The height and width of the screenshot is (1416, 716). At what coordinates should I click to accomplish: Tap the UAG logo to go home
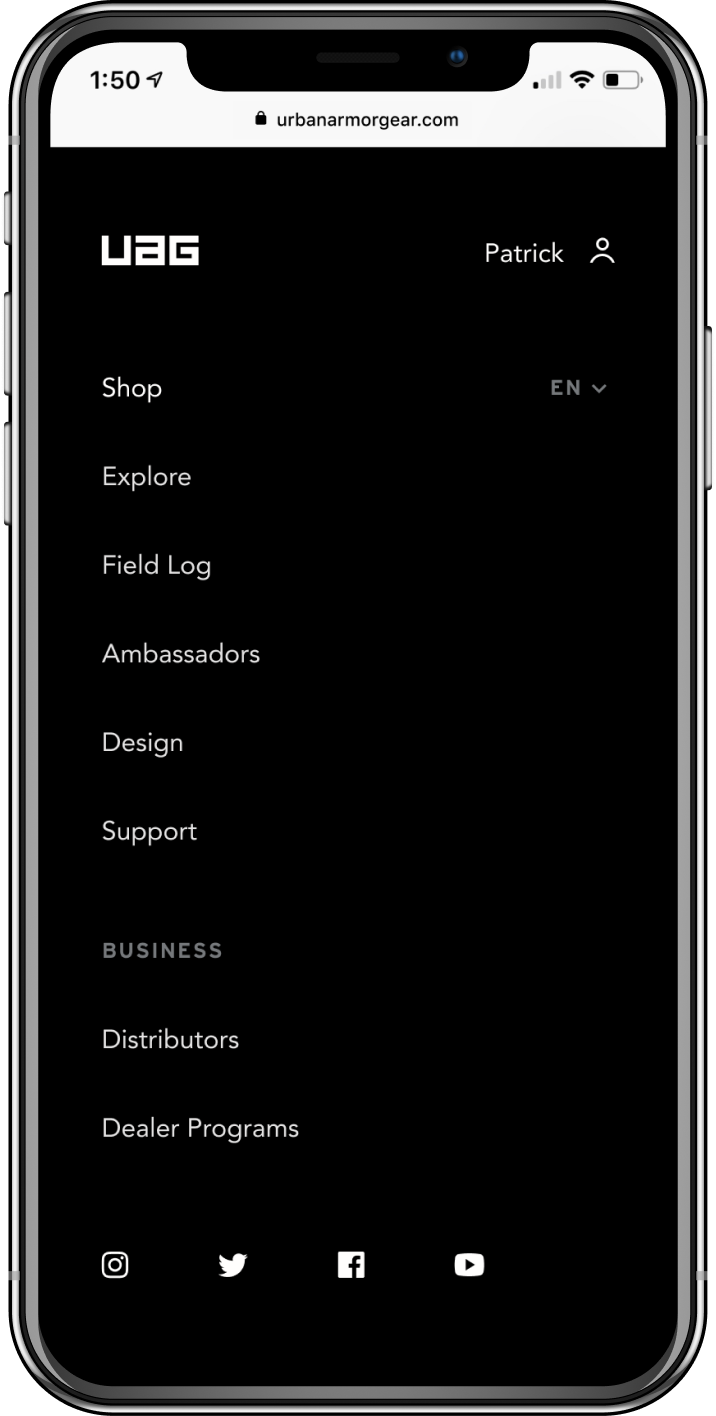(150, 251)
